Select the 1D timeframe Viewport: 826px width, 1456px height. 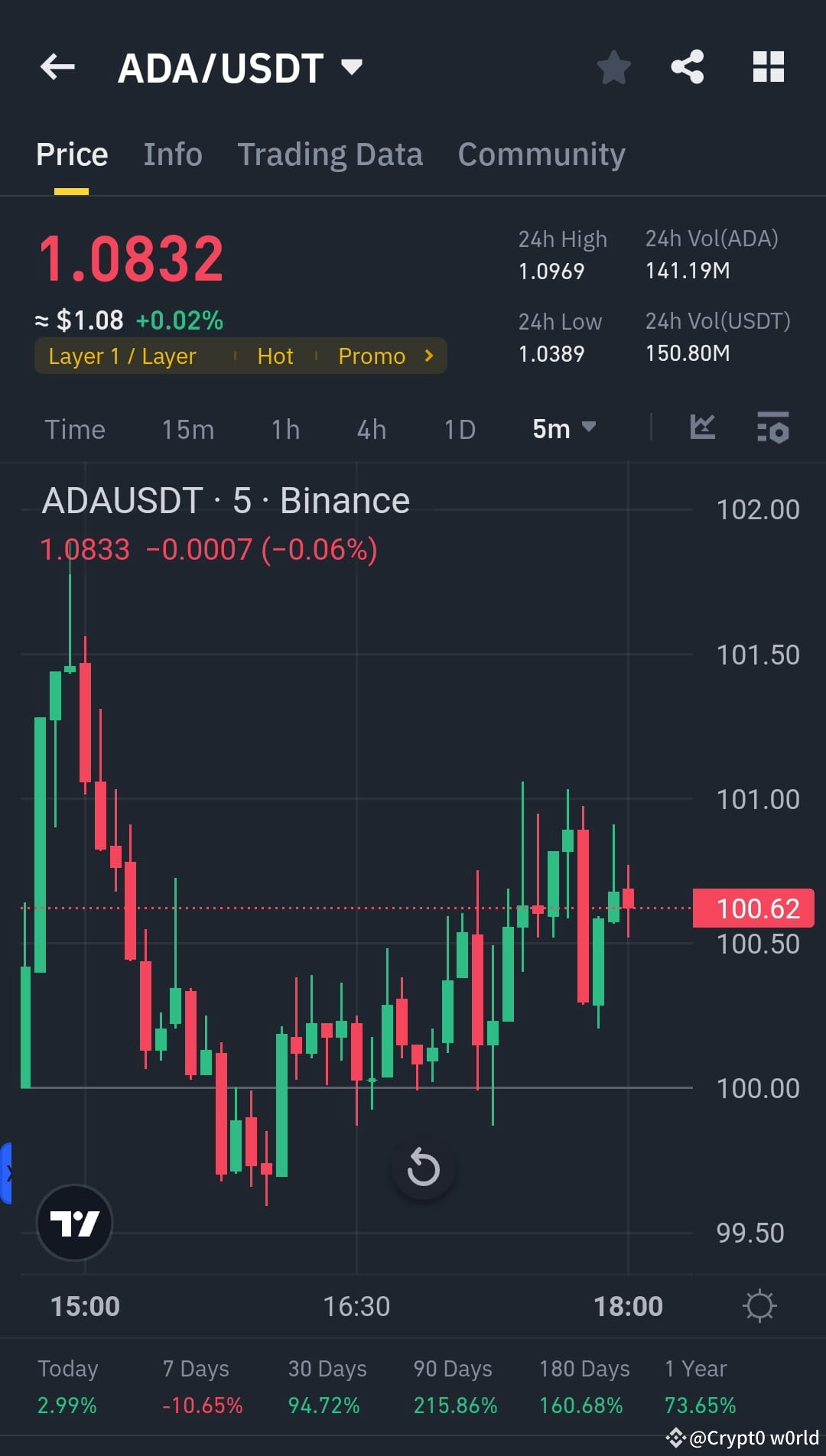click(x=458, y=429)
